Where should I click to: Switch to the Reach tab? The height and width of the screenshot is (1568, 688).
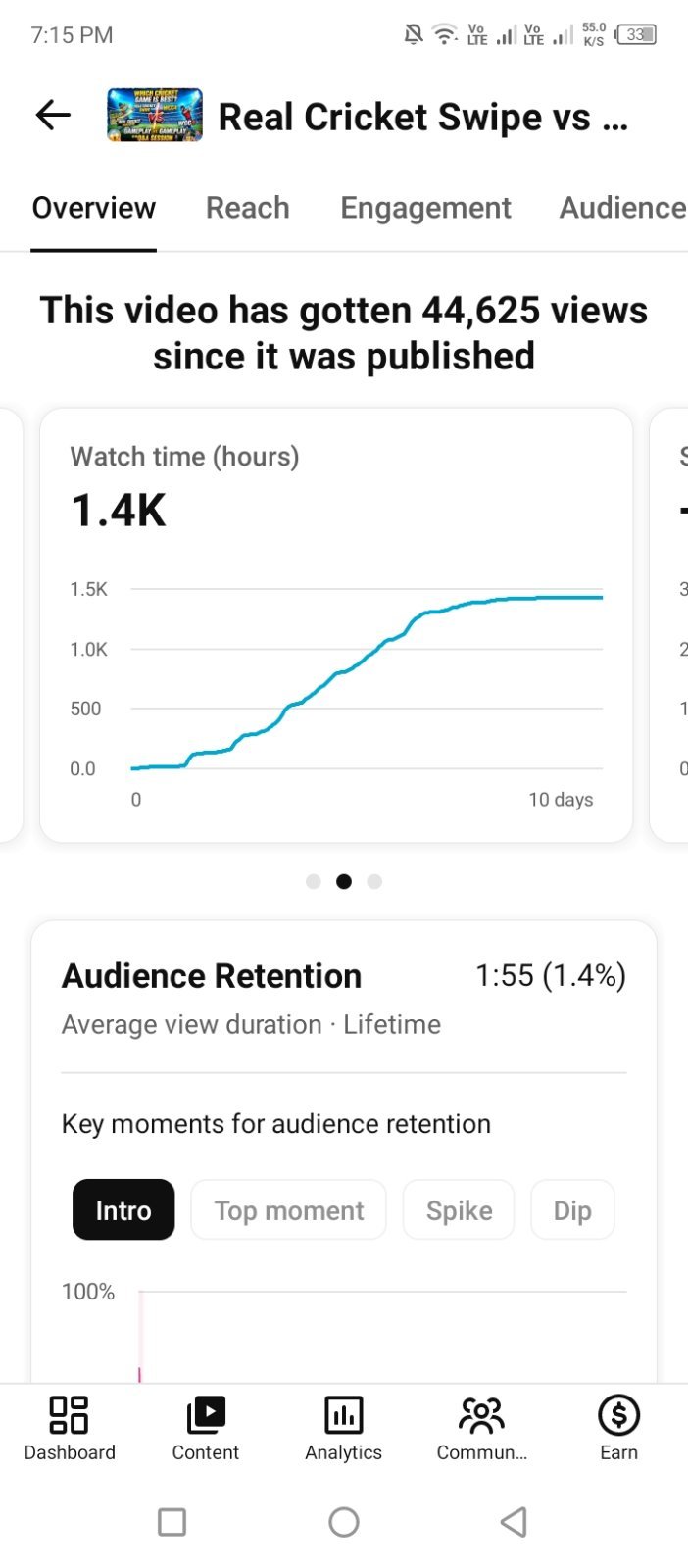(248, 208)
